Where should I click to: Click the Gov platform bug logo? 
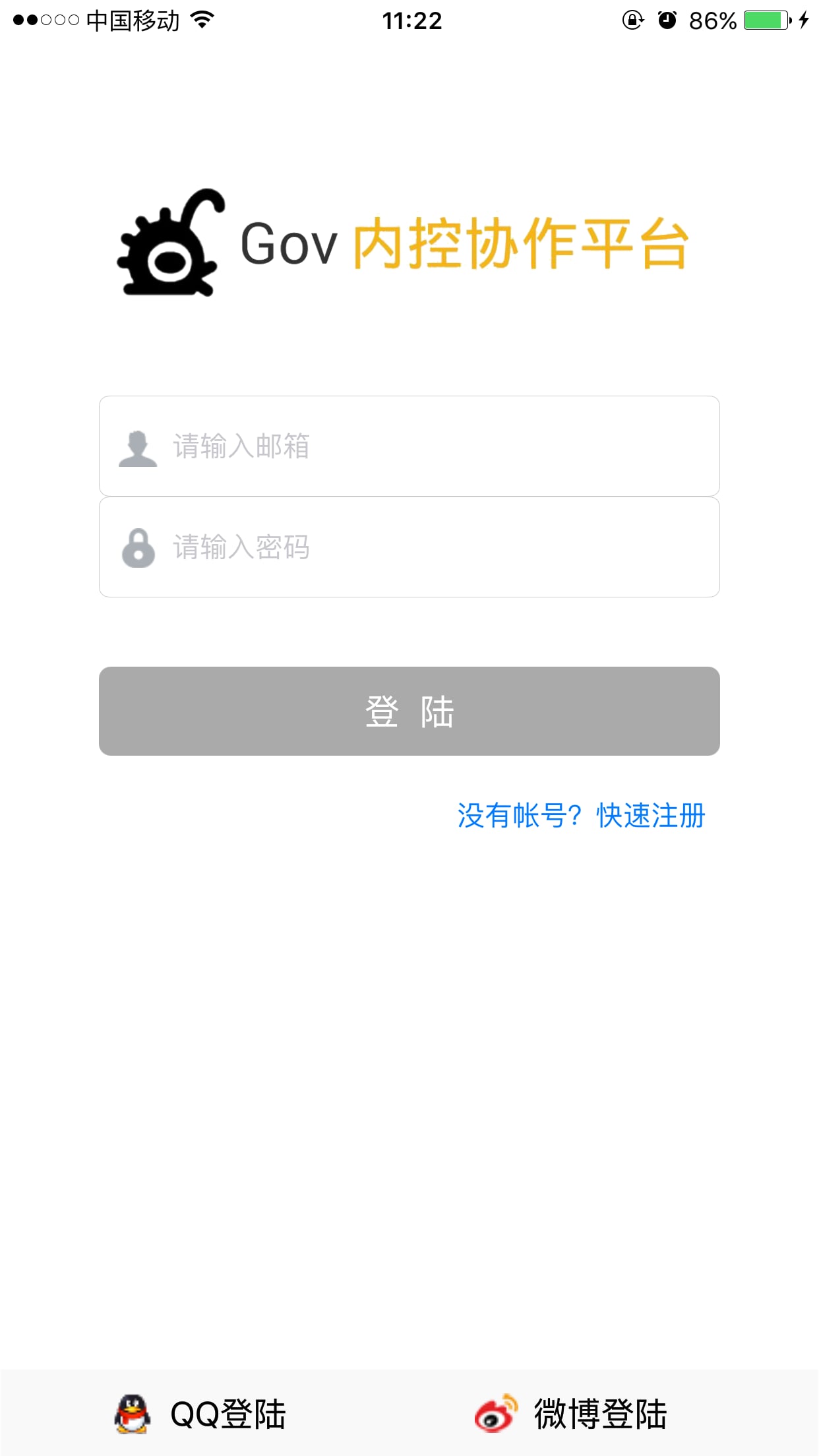168,247
